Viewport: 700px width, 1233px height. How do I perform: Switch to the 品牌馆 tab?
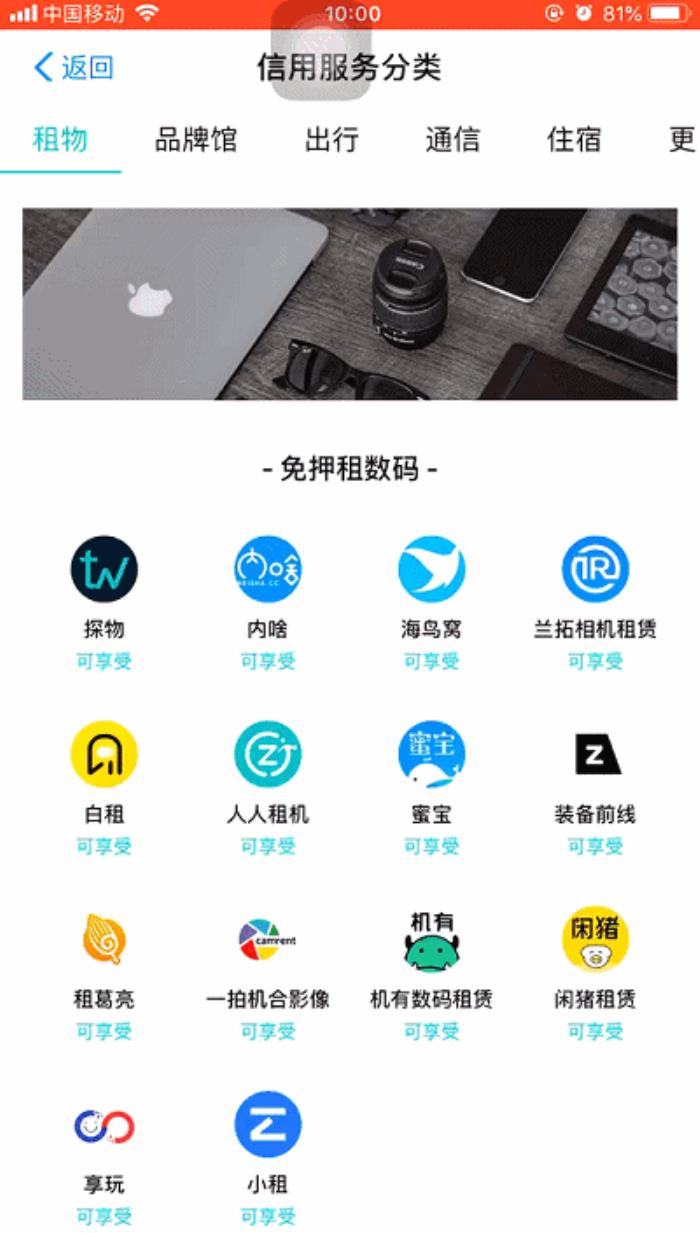[196, 140]
